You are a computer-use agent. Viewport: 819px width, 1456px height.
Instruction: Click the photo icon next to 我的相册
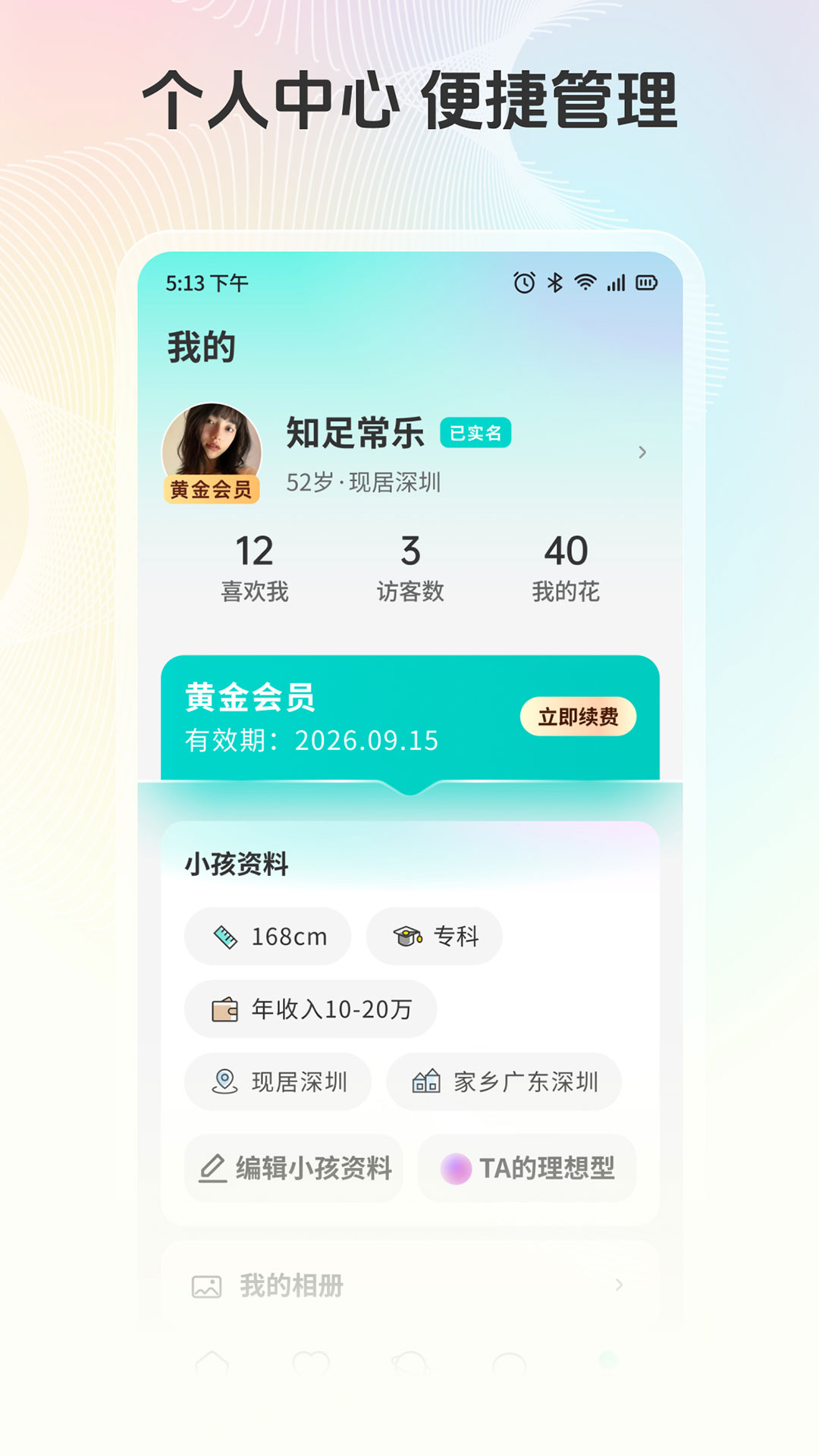point(206,1285)
